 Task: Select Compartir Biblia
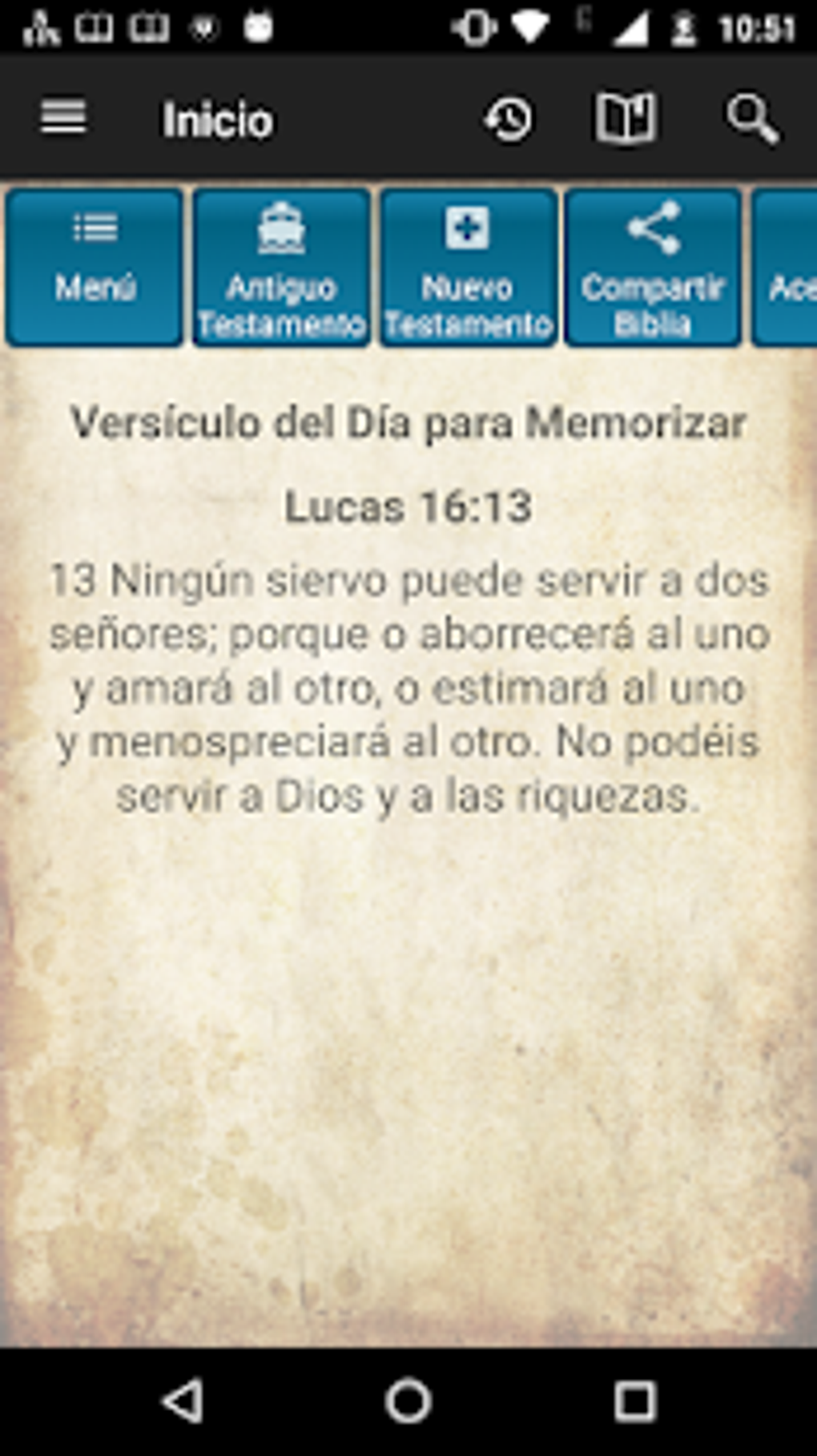(653, 268)
